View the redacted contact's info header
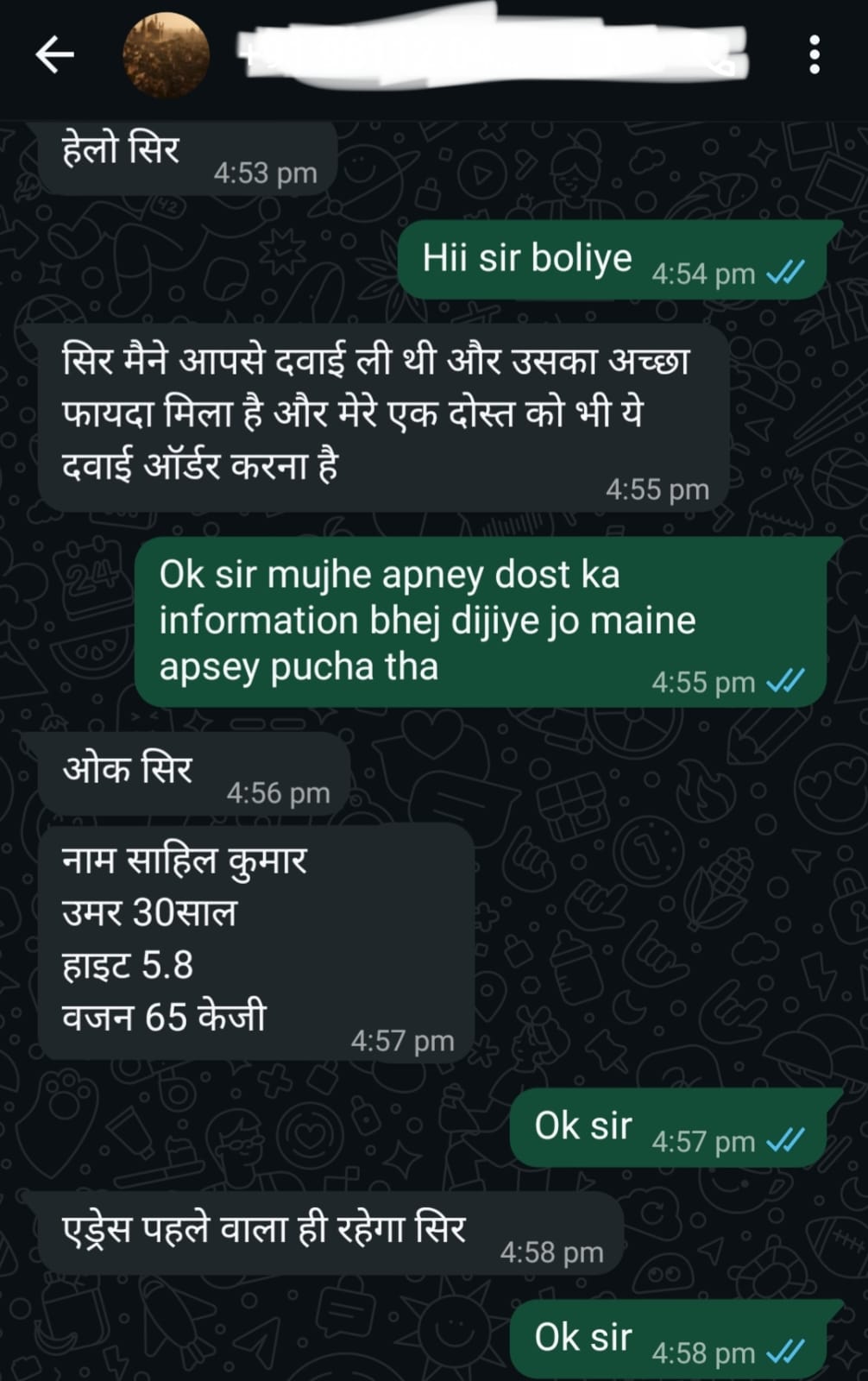Viewport: 868px width, 1381px height. point(492,56)
